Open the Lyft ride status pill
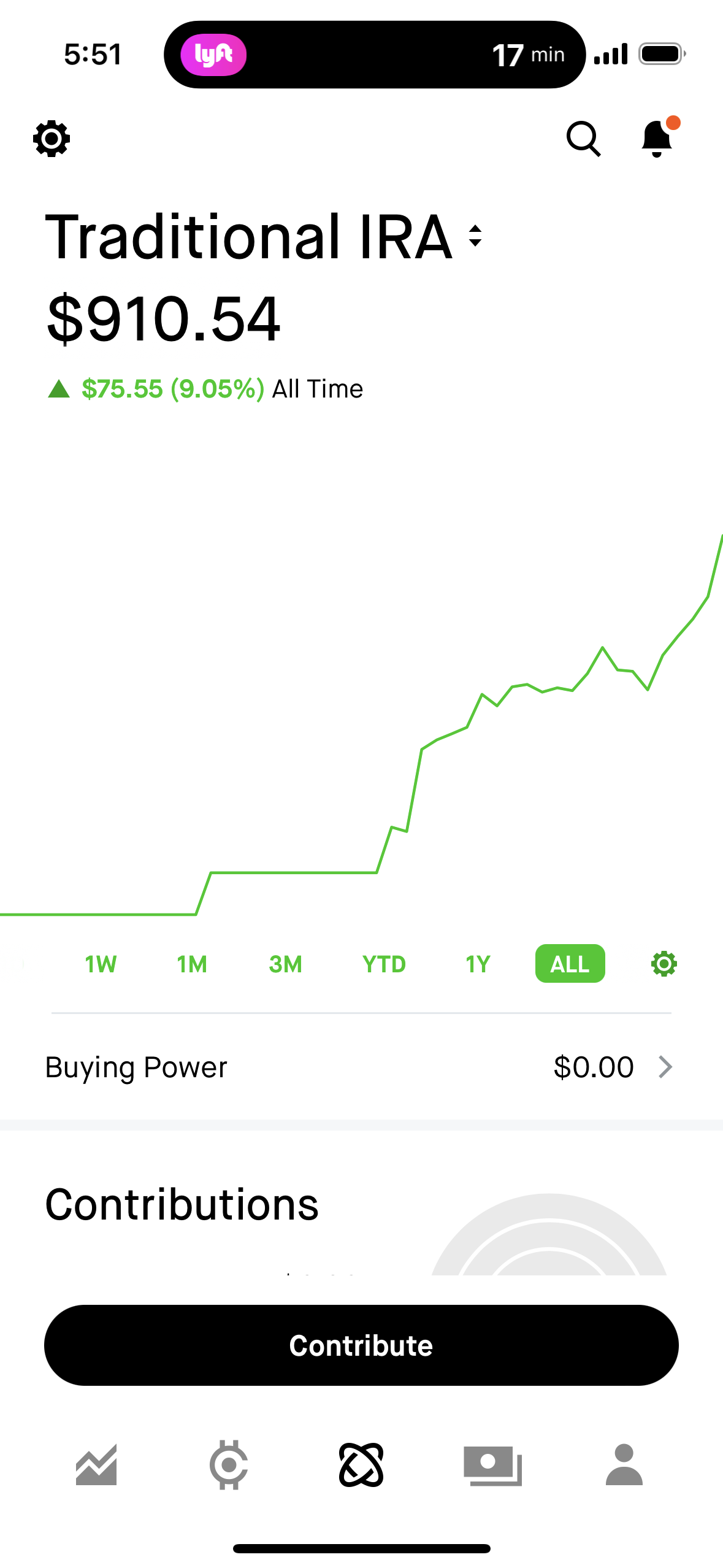Viewport: 723px width, 1568px height. pyautogui.click(x=374, y=54)
